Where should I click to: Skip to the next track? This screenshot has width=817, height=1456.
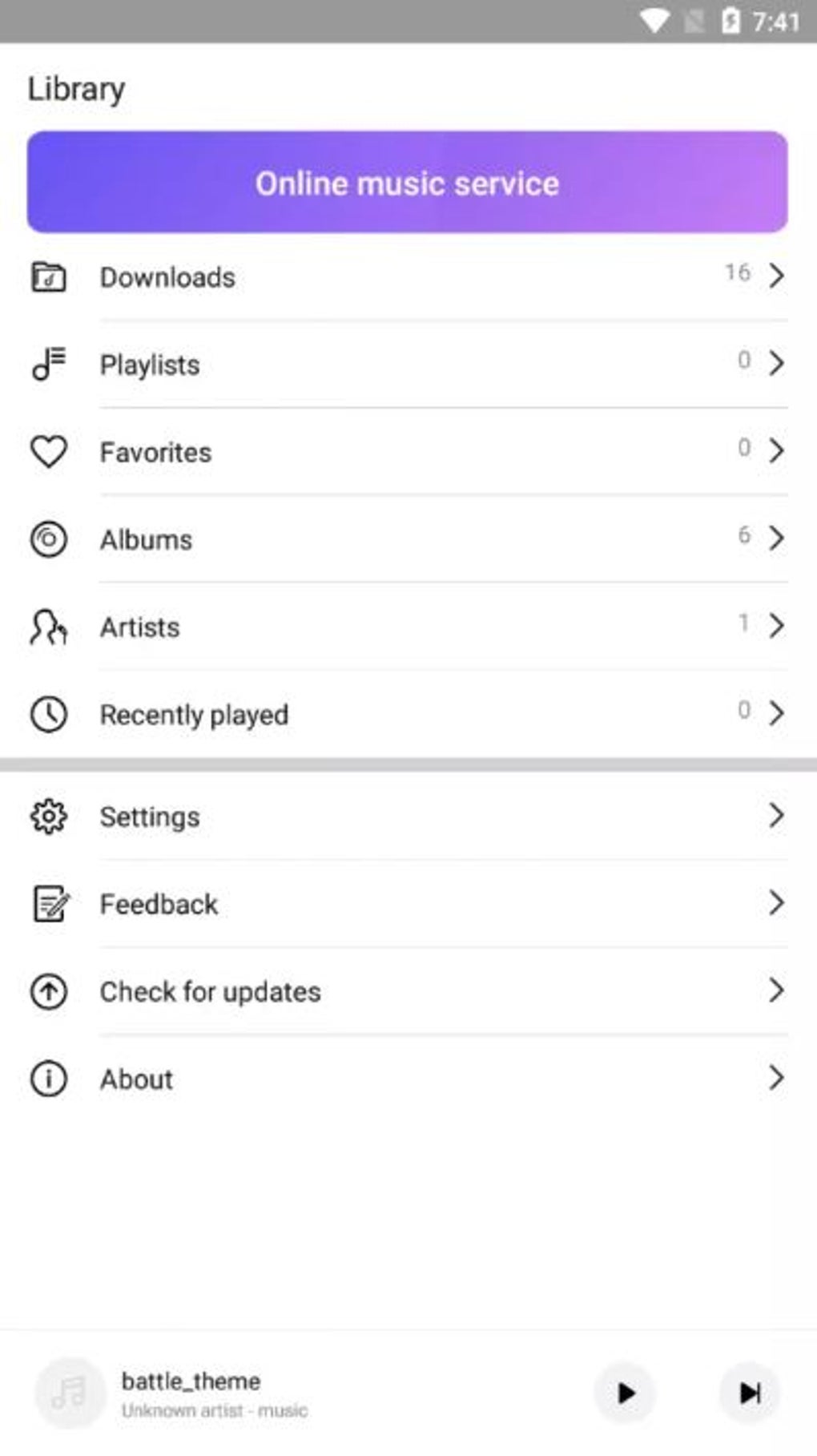(750, 1393)
